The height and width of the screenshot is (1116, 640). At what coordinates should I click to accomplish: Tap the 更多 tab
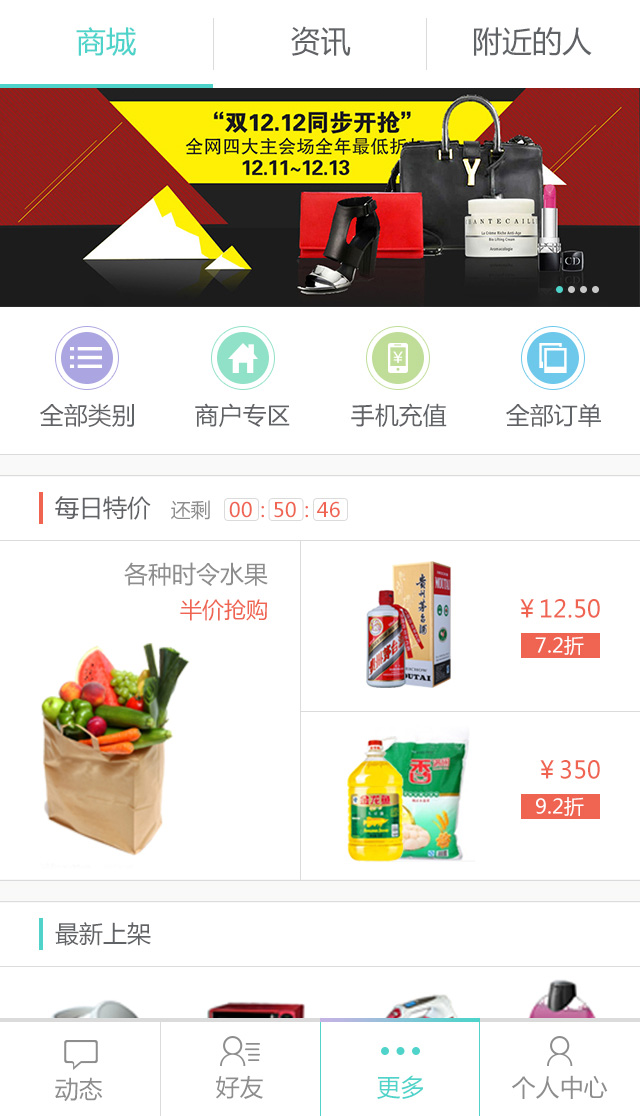(x=400, y=1069)
